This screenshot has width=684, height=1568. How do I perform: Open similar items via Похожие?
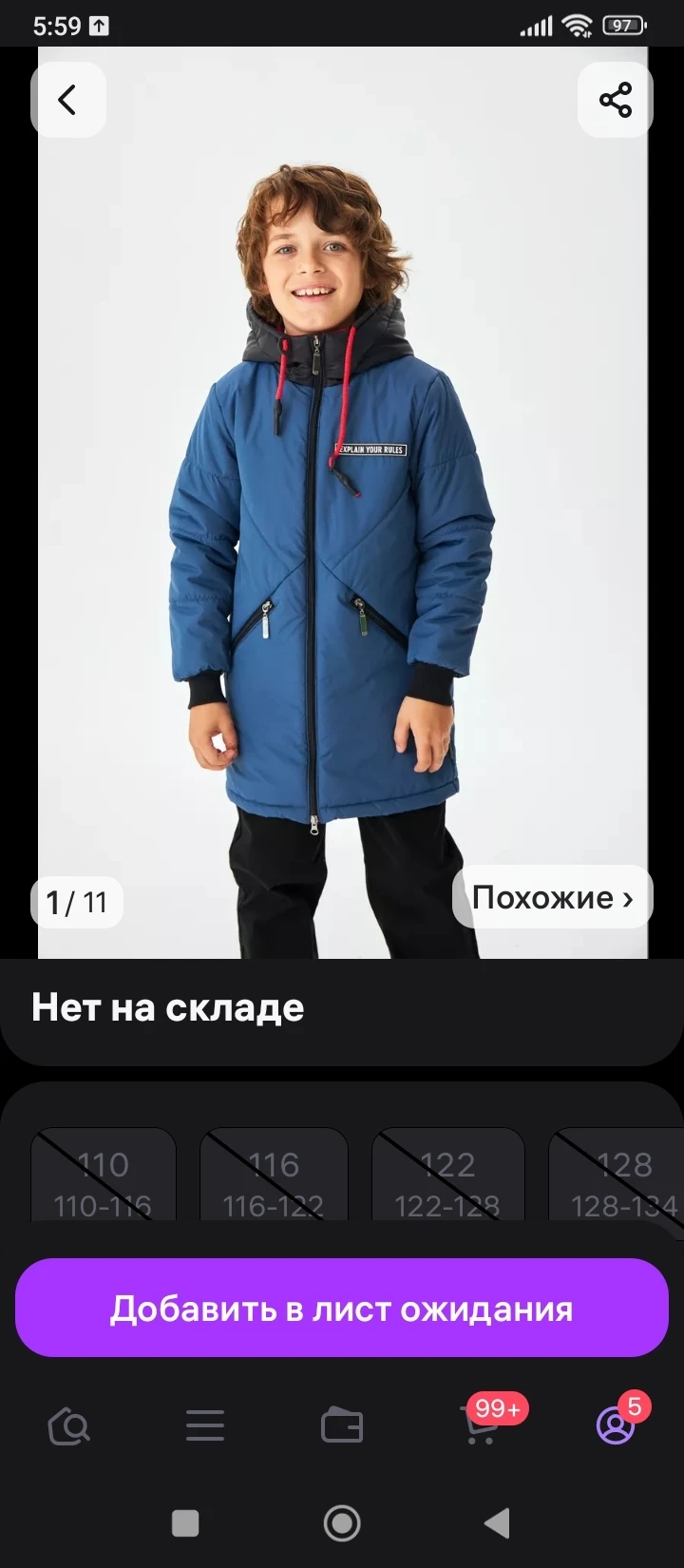(552, 897)
